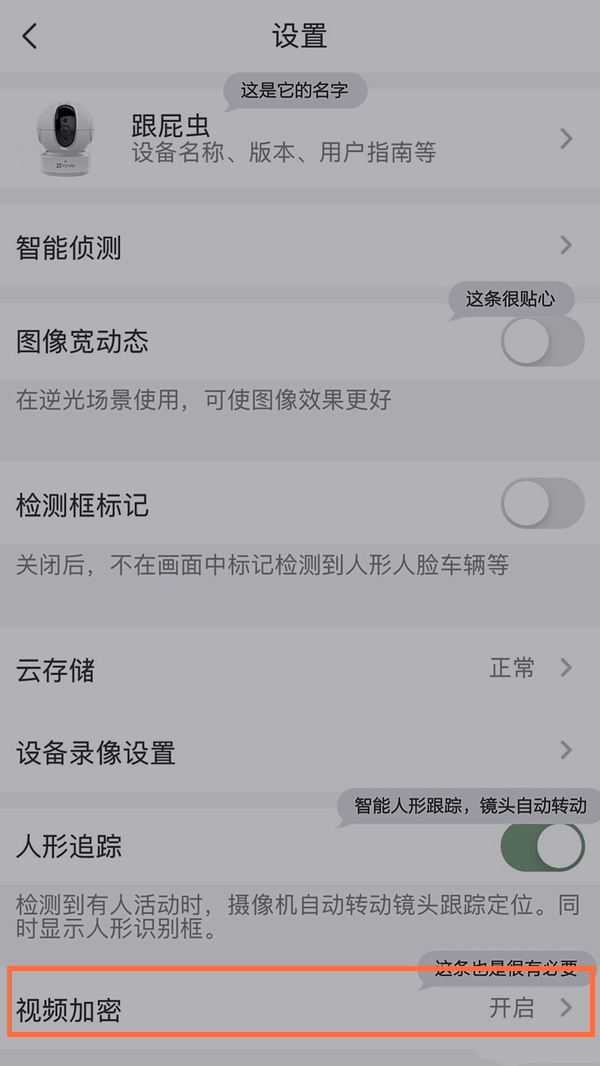Screen dimensions: 600x1066
Task: Open the 视频加密 setting
Action: 300,1009
